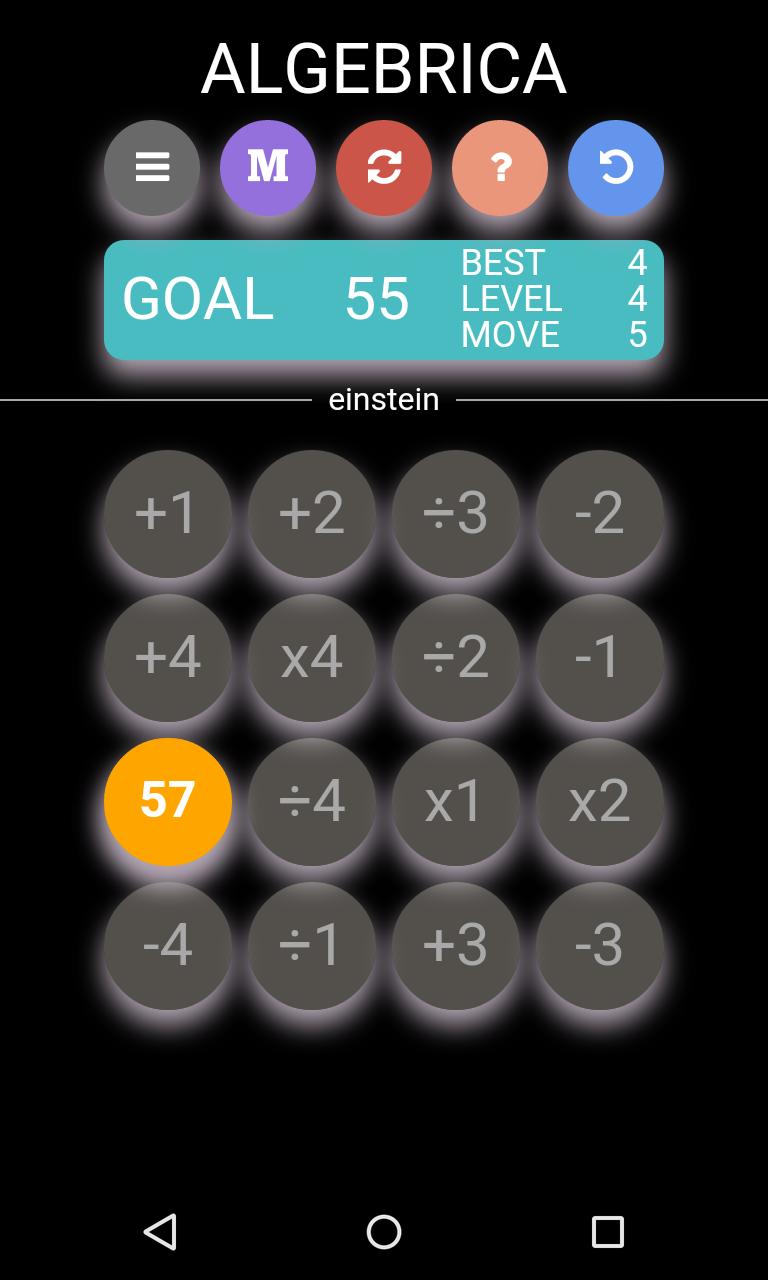Apply the ÷2 tile
The image size is (768, 1280).
tap(456, 657)
